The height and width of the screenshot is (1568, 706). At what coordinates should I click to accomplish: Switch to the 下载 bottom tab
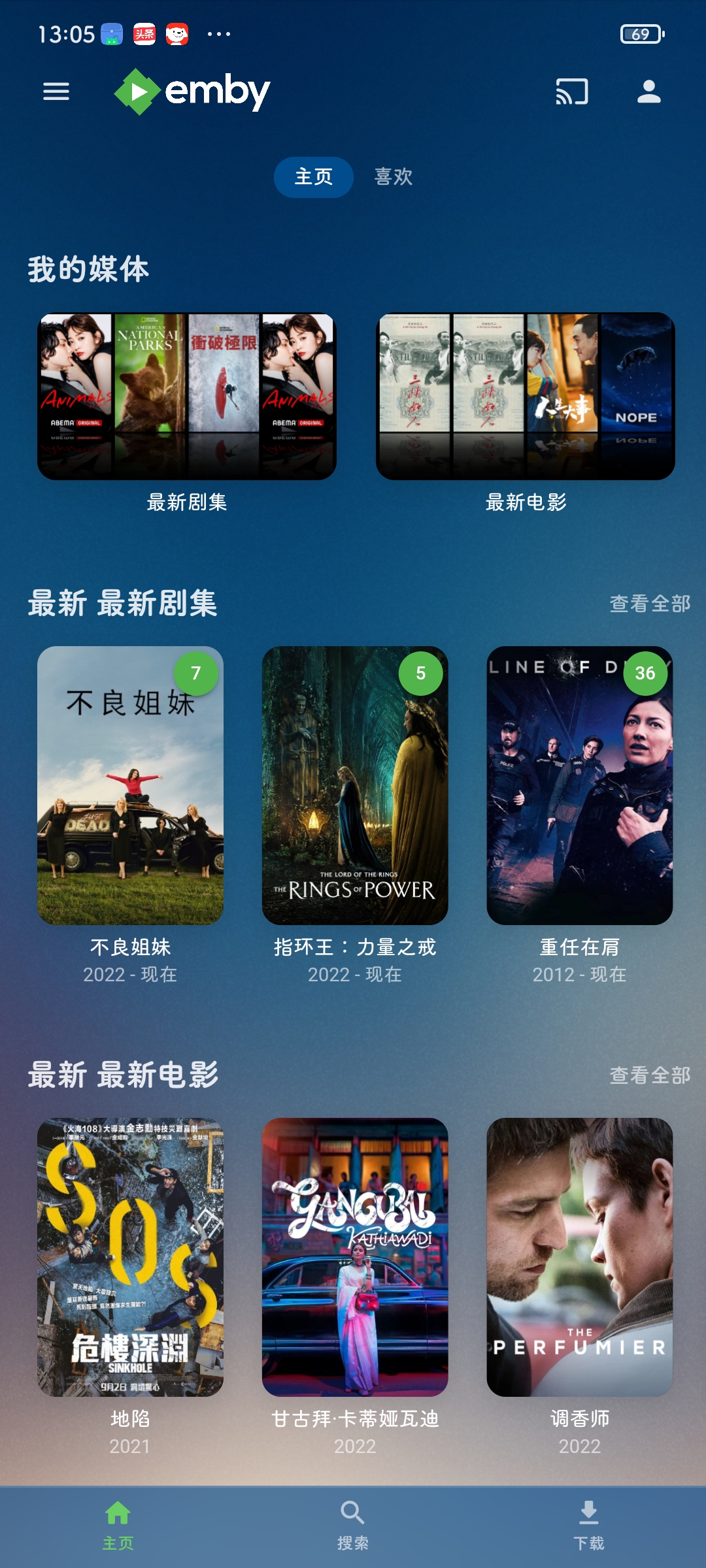pyautogui.click(x=588, y=1525)
